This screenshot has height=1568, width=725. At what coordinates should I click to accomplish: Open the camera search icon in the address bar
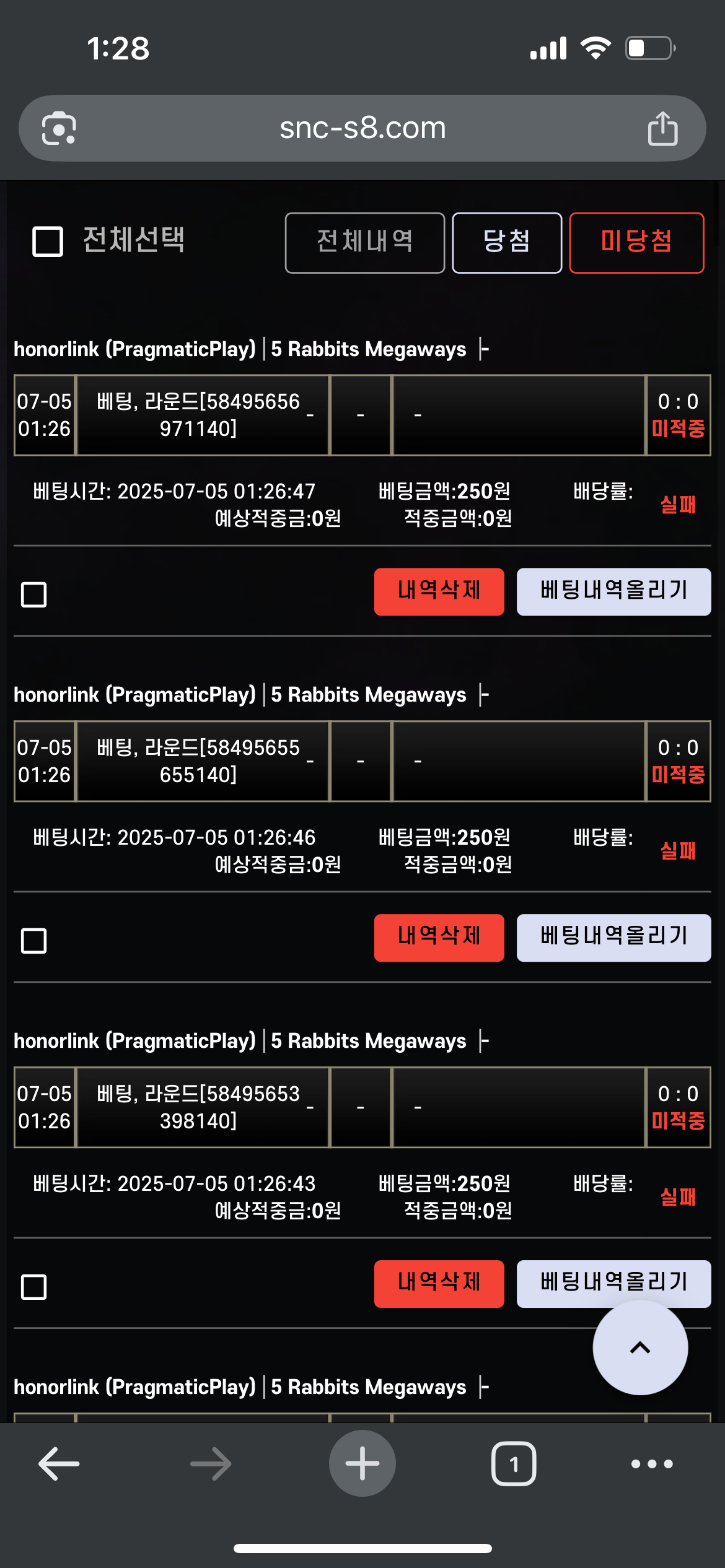[x=59, y=129]
